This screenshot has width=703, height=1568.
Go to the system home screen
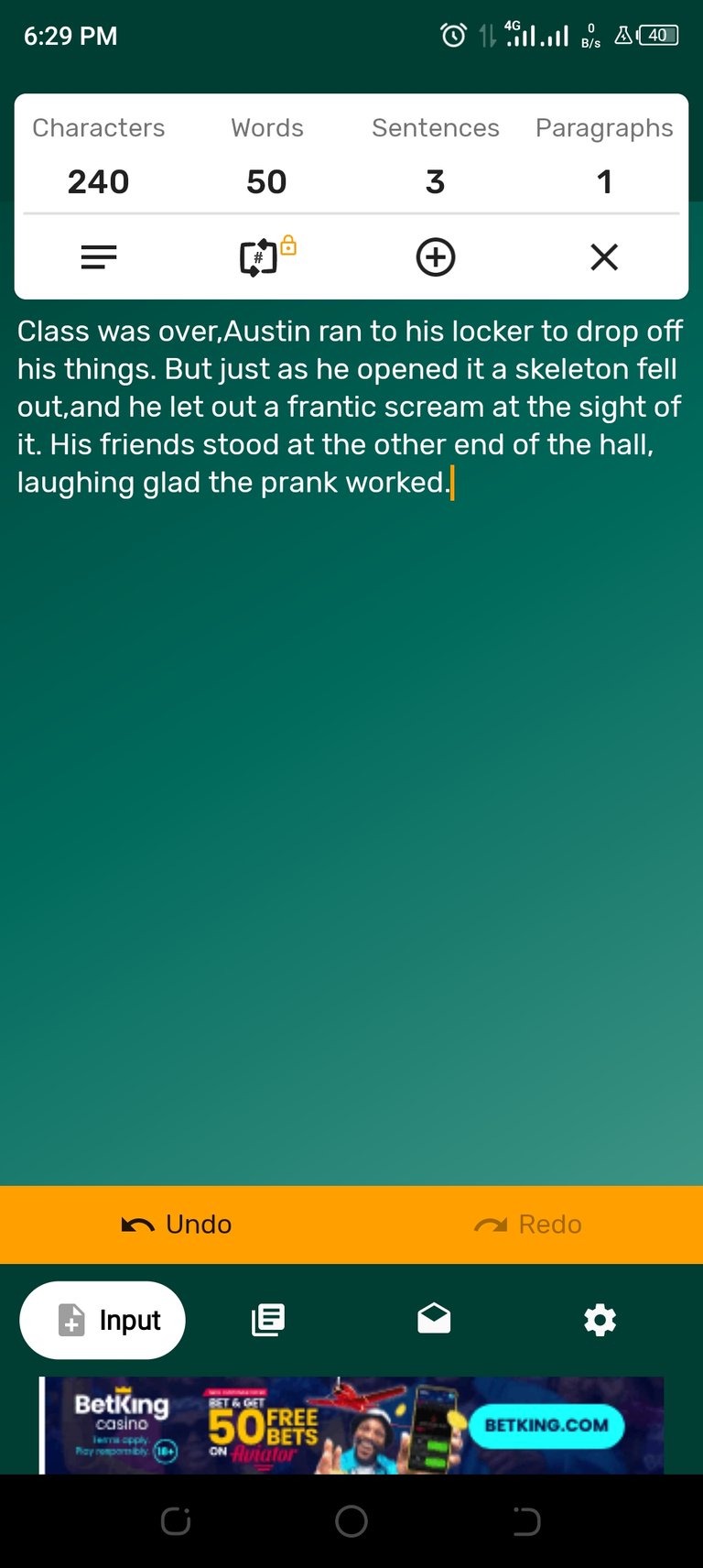[x=351, y=1521]
